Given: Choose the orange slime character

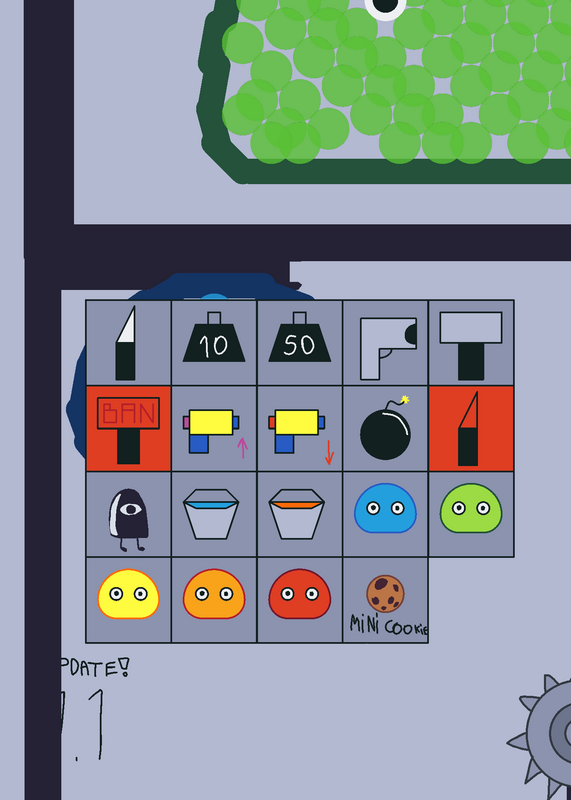Looking at the screenshot, I should coord(214,600).
